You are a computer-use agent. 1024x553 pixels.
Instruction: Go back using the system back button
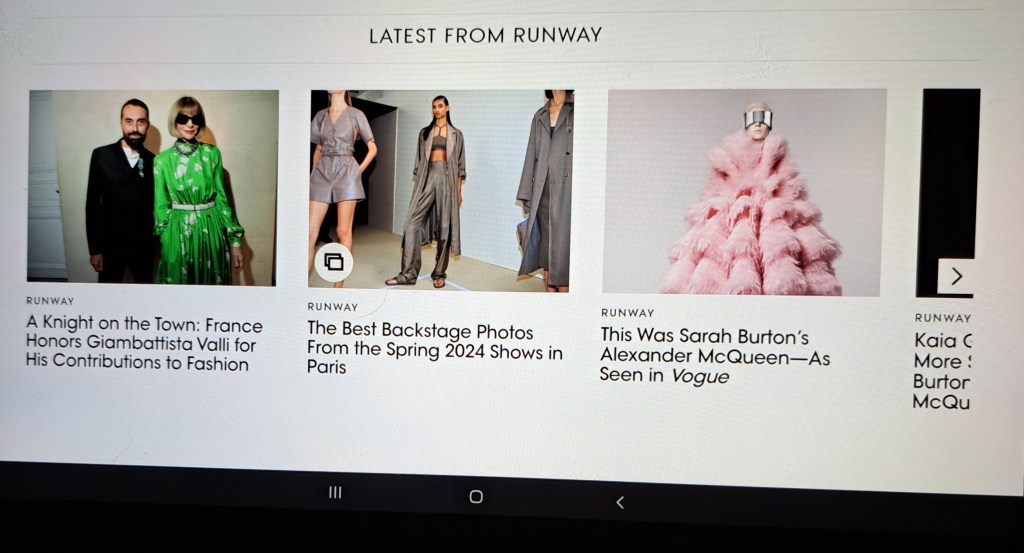tap(620, 502)
